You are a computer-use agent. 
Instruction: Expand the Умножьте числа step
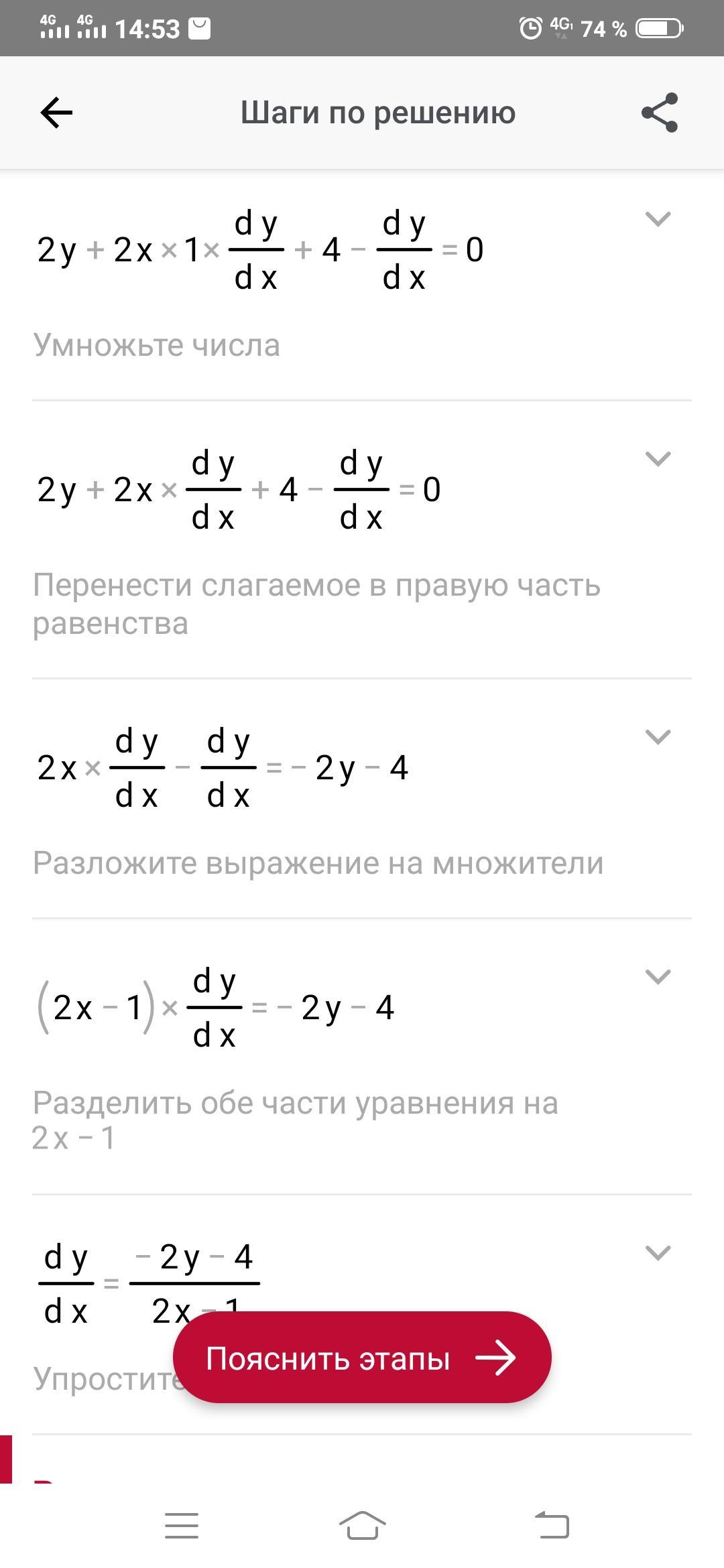[658, 219]
